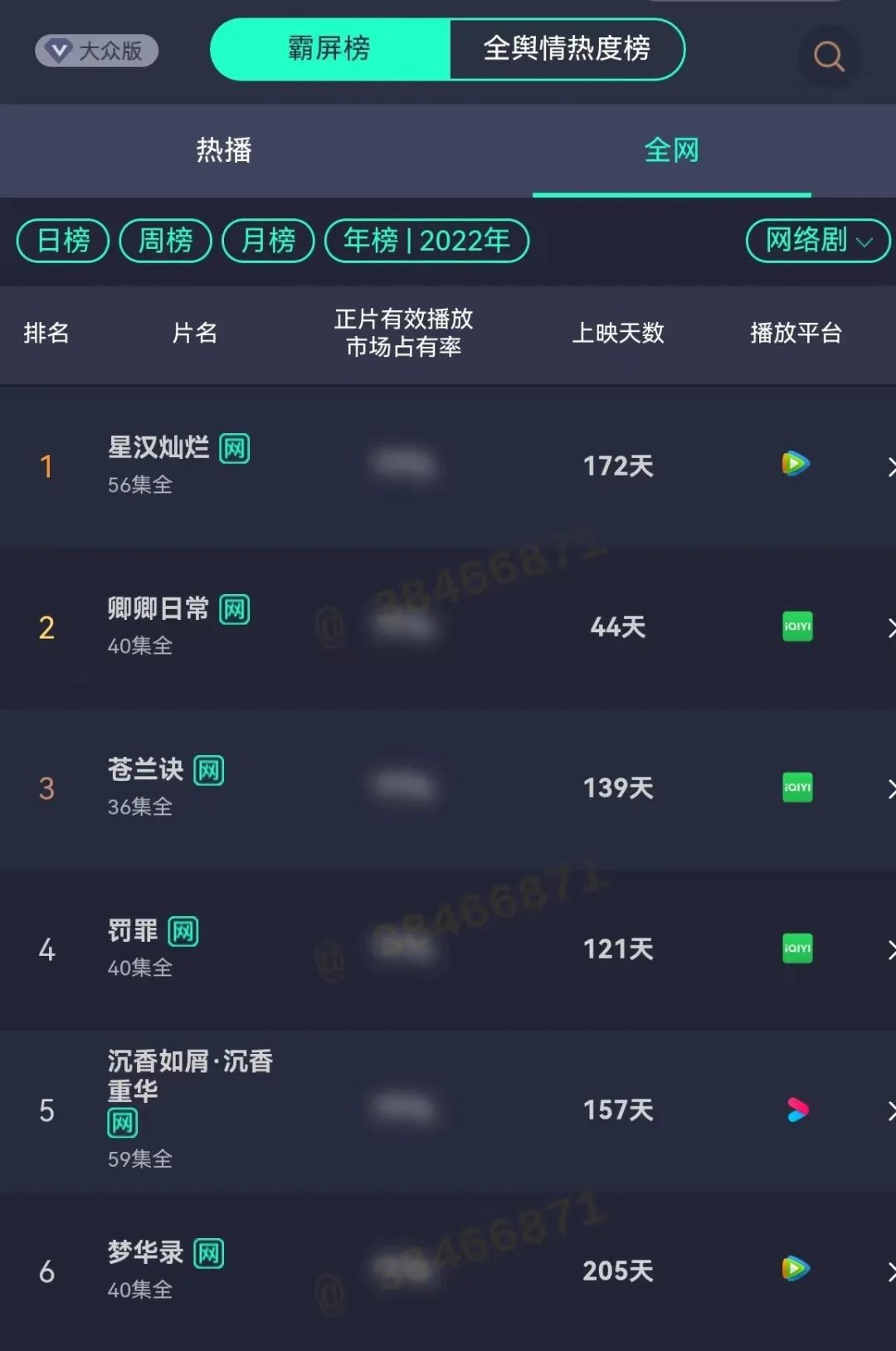The width and height of the screenshot is (896, 1351).
Task: Open the 罚罪 ranking row
Action: pyautogui.click(x=448, y=949)
